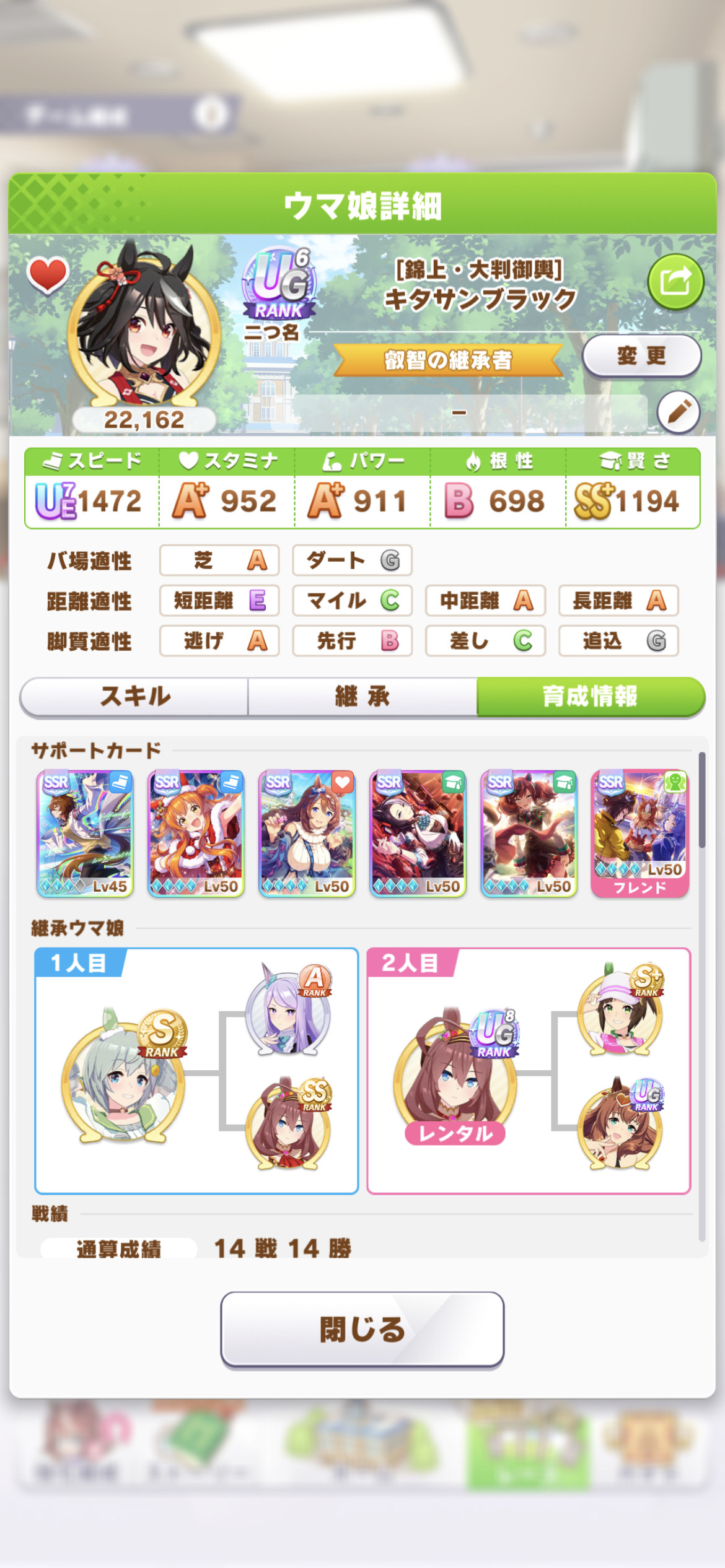View the 1人目 S rank inherited Uma Musume
The height and width of the screenshot is (1568, 725).
[x=124, y=1076]
